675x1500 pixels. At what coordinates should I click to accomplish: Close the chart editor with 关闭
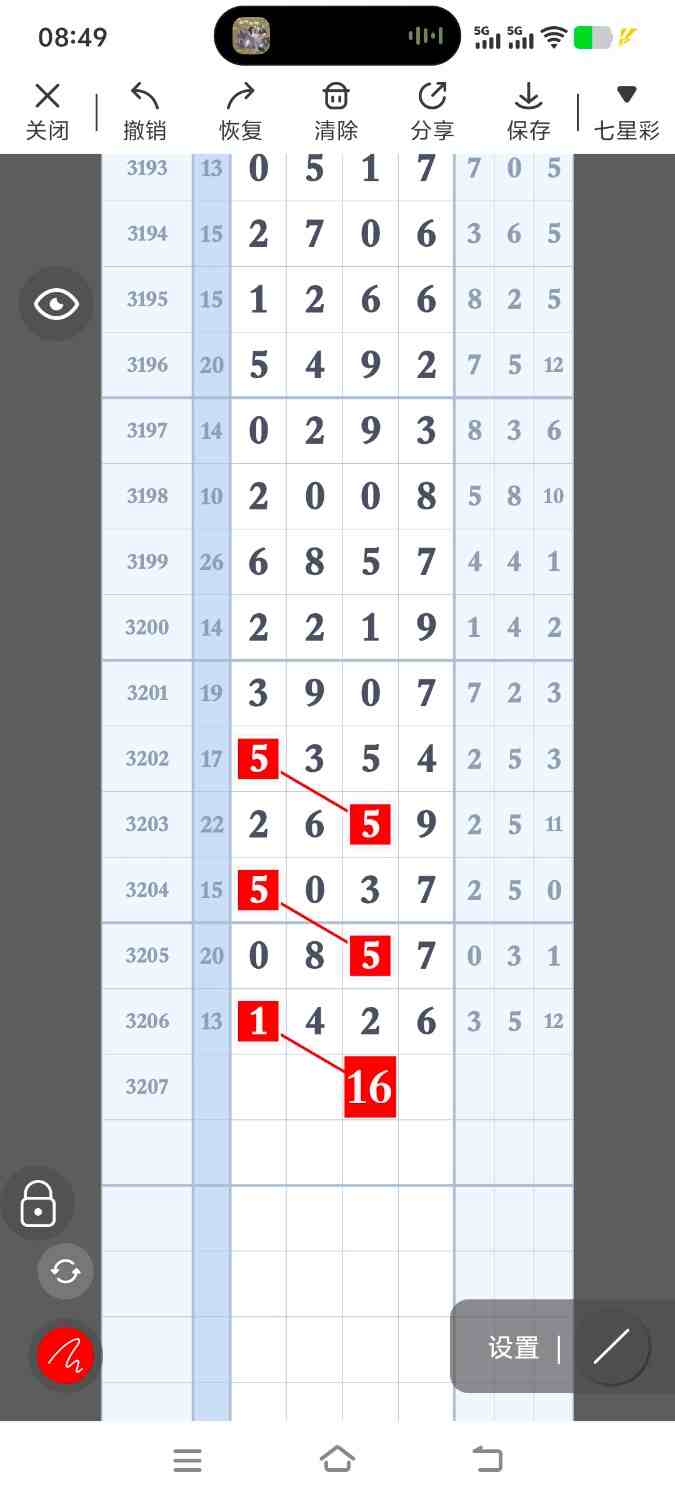click(x=47, y=111)
